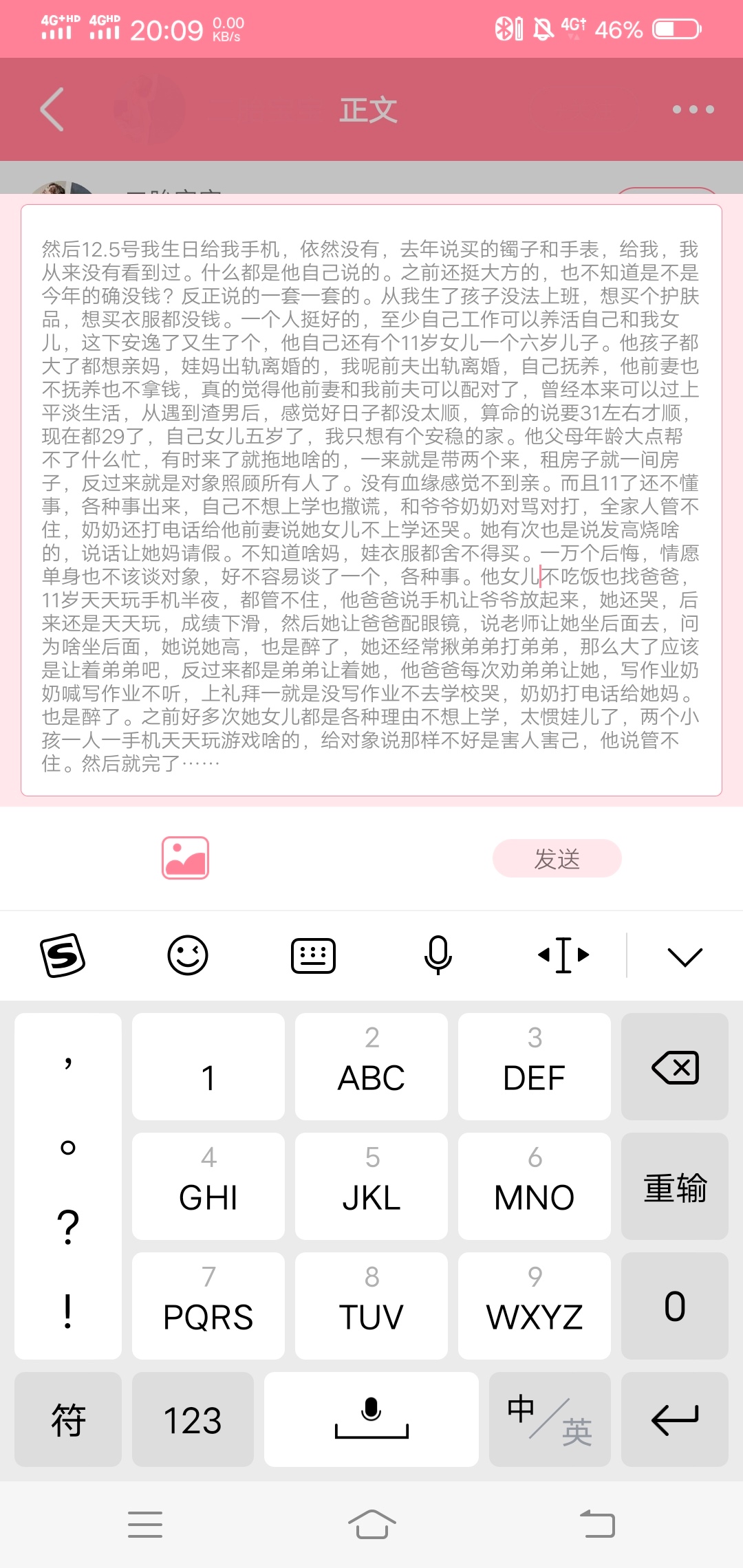This screenshot has width=743, height=1568.
Task: Open the cursor movement tool
Action: click(x=563, y=955)
